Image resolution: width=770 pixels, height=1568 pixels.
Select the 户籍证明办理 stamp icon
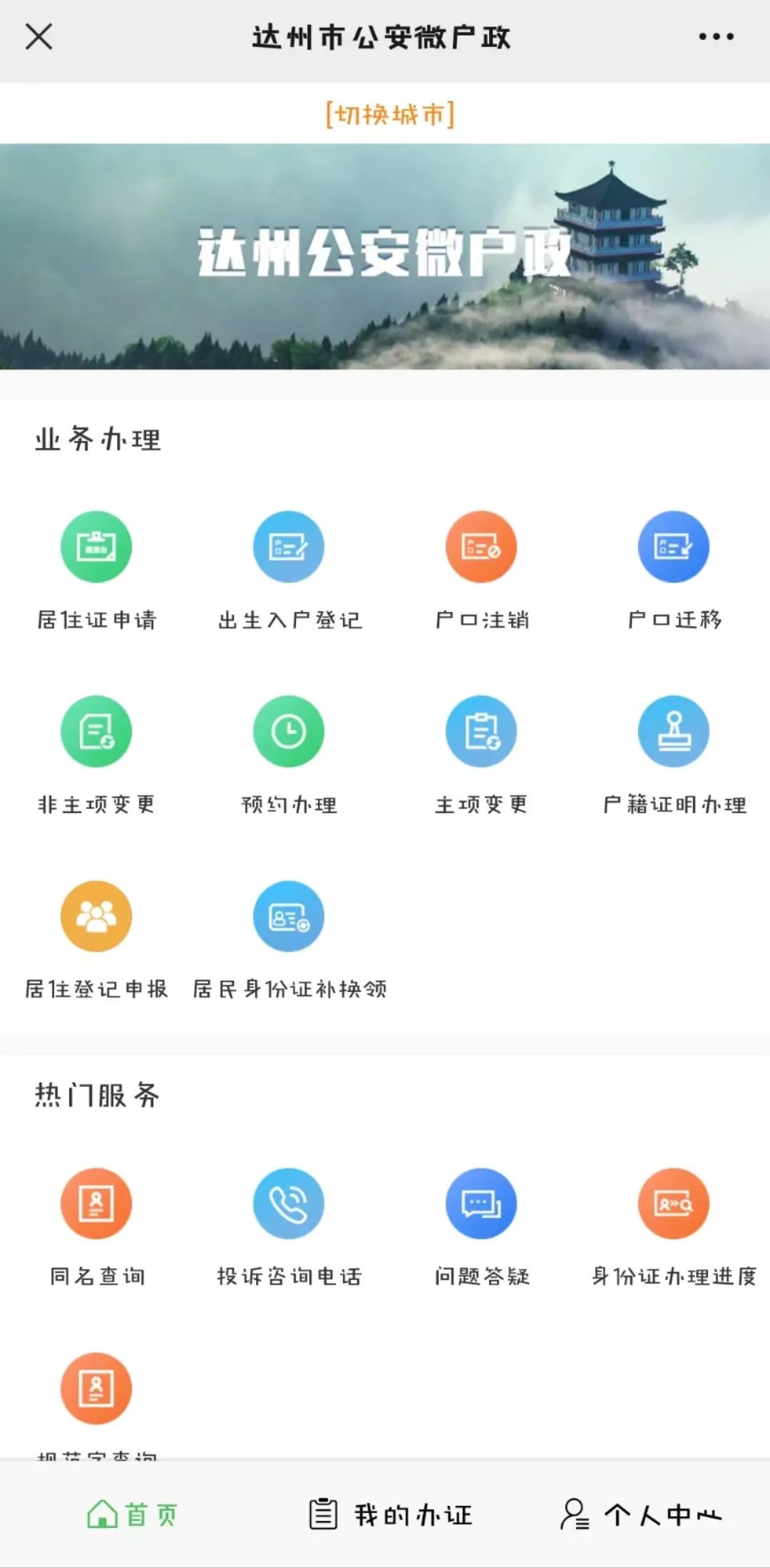(674, 733)
